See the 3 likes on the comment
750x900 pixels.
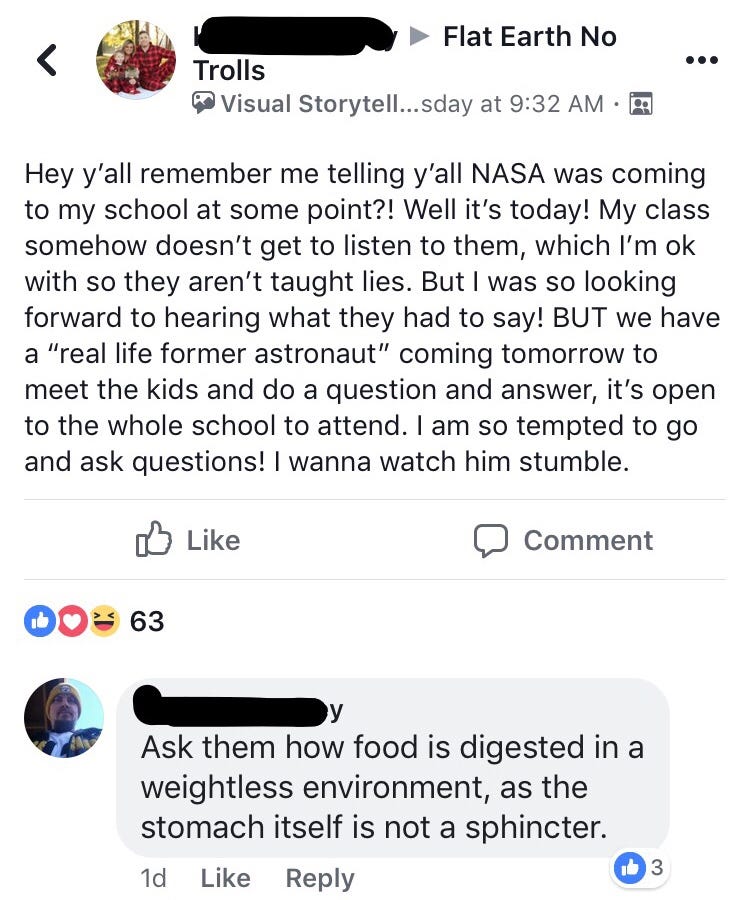pyautogui.click(x=641, y=868)
